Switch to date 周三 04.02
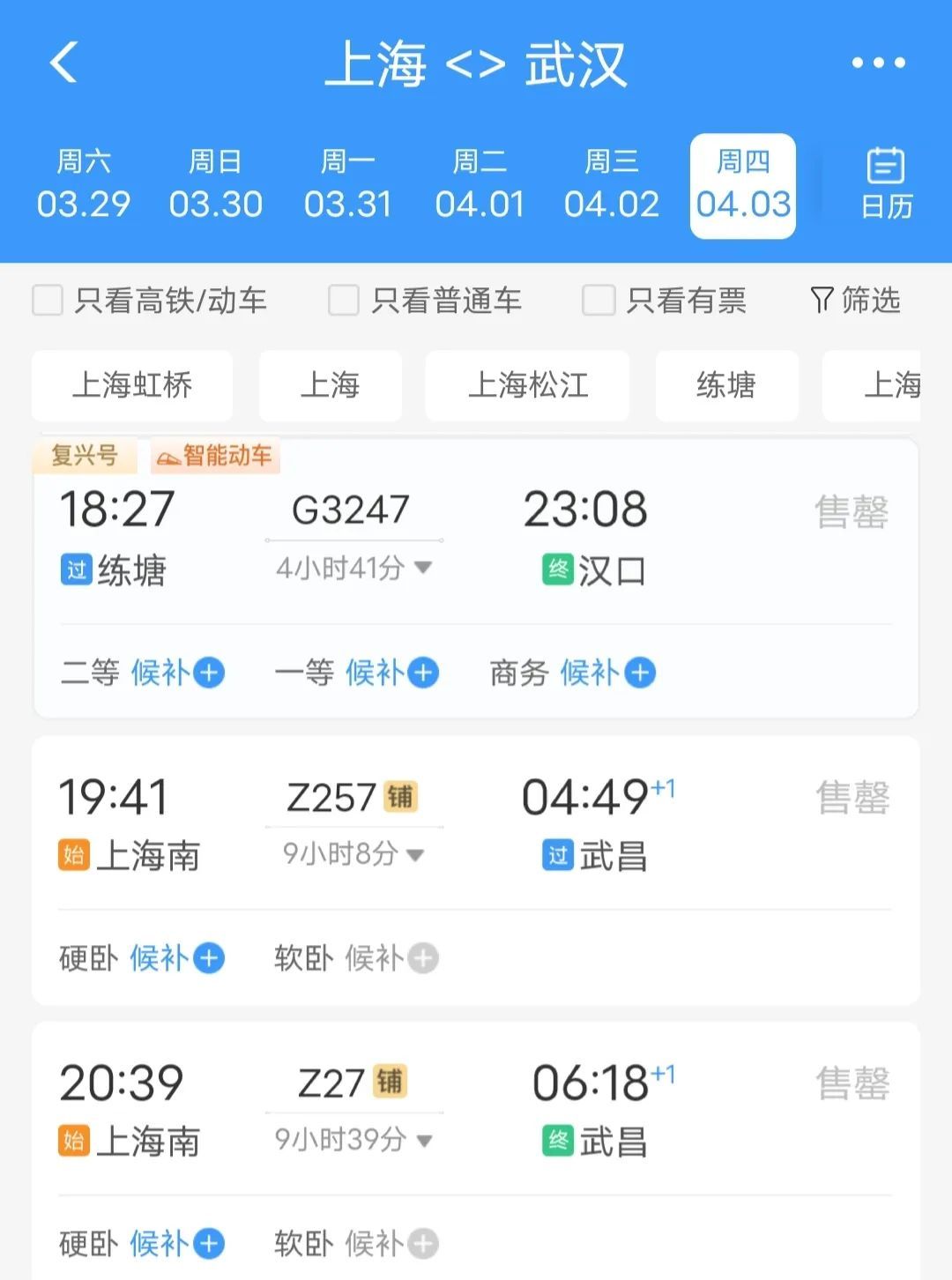The image size is (952, 1280). [612, 185]
